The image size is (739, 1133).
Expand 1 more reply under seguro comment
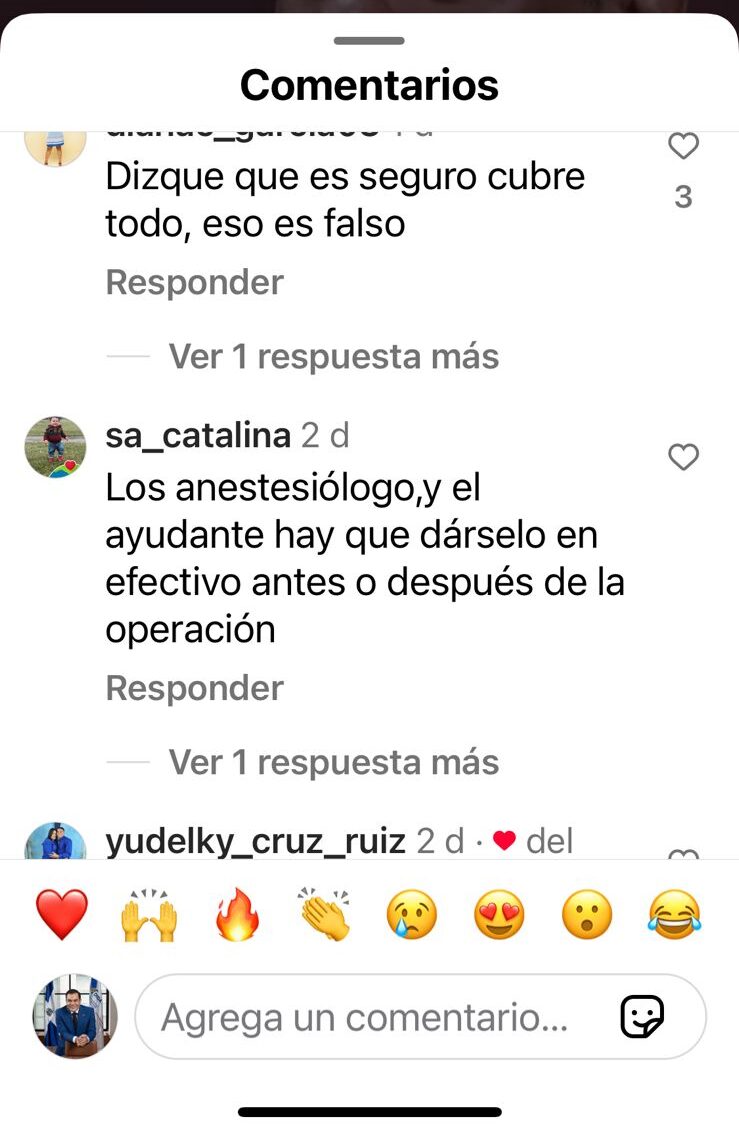click(x=333, y=356)
